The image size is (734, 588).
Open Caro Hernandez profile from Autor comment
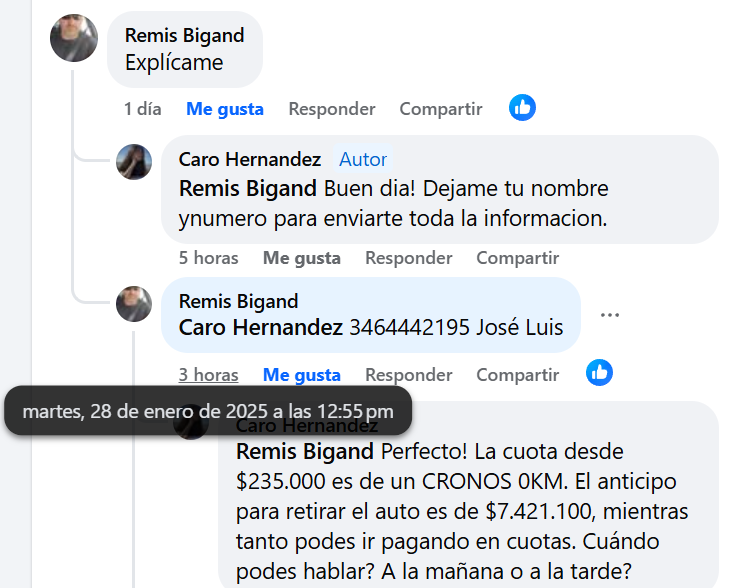[x=249, y=160]
